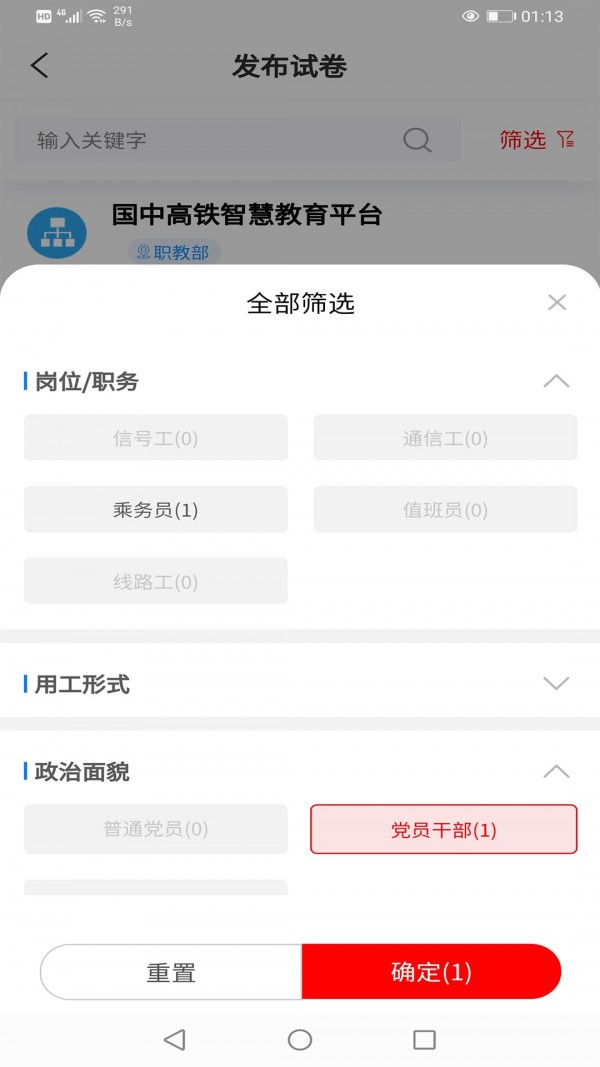Select the 普通党员(0) filter chip
Image resolution: width=600 pixels, height=1067 pixels.
pos(156,829)
